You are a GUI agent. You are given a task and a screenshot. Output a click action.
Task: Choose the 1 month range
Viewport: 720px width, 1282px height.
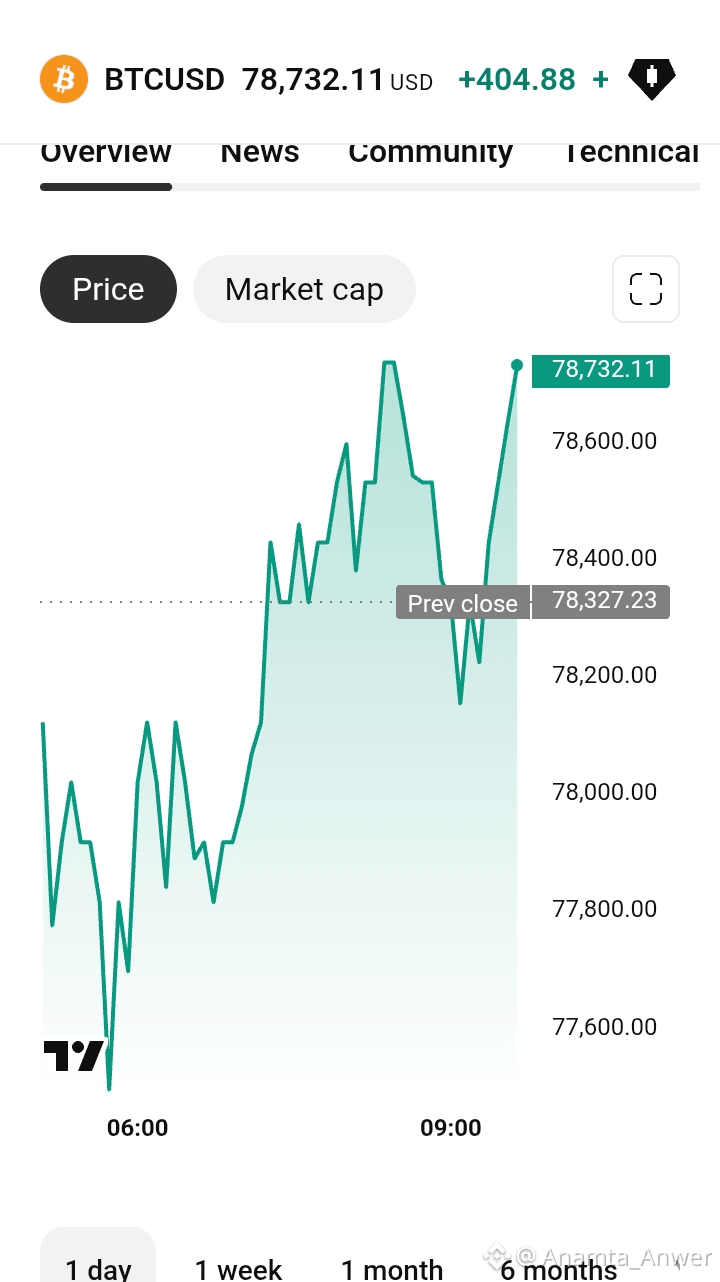392,1268
